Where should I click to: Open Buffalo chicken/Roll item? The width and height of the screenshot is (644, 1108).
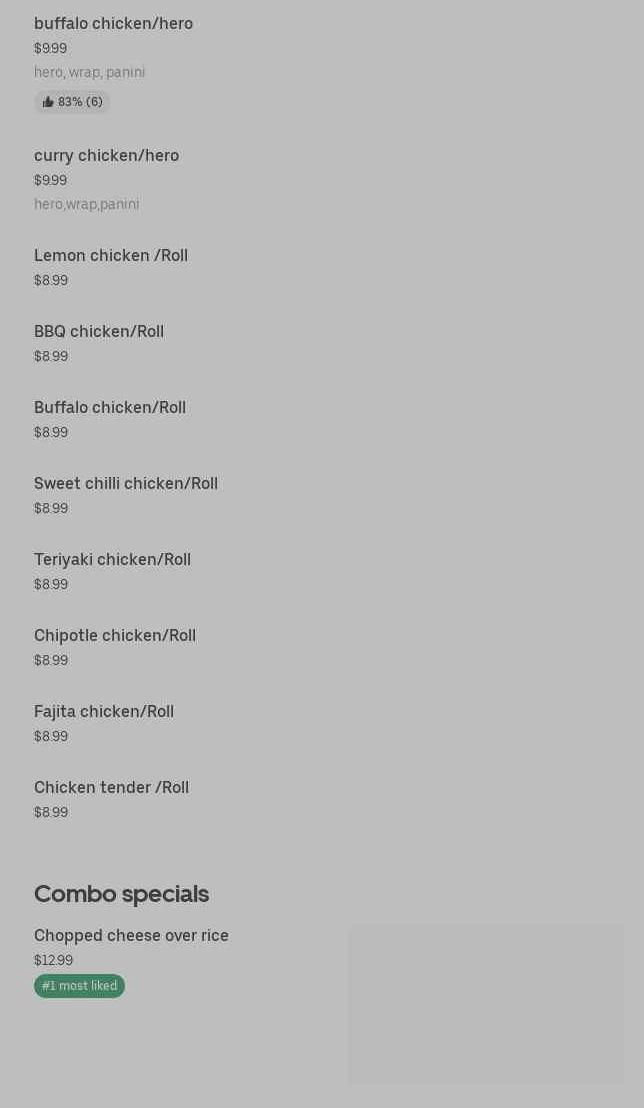tap(110, 408)
